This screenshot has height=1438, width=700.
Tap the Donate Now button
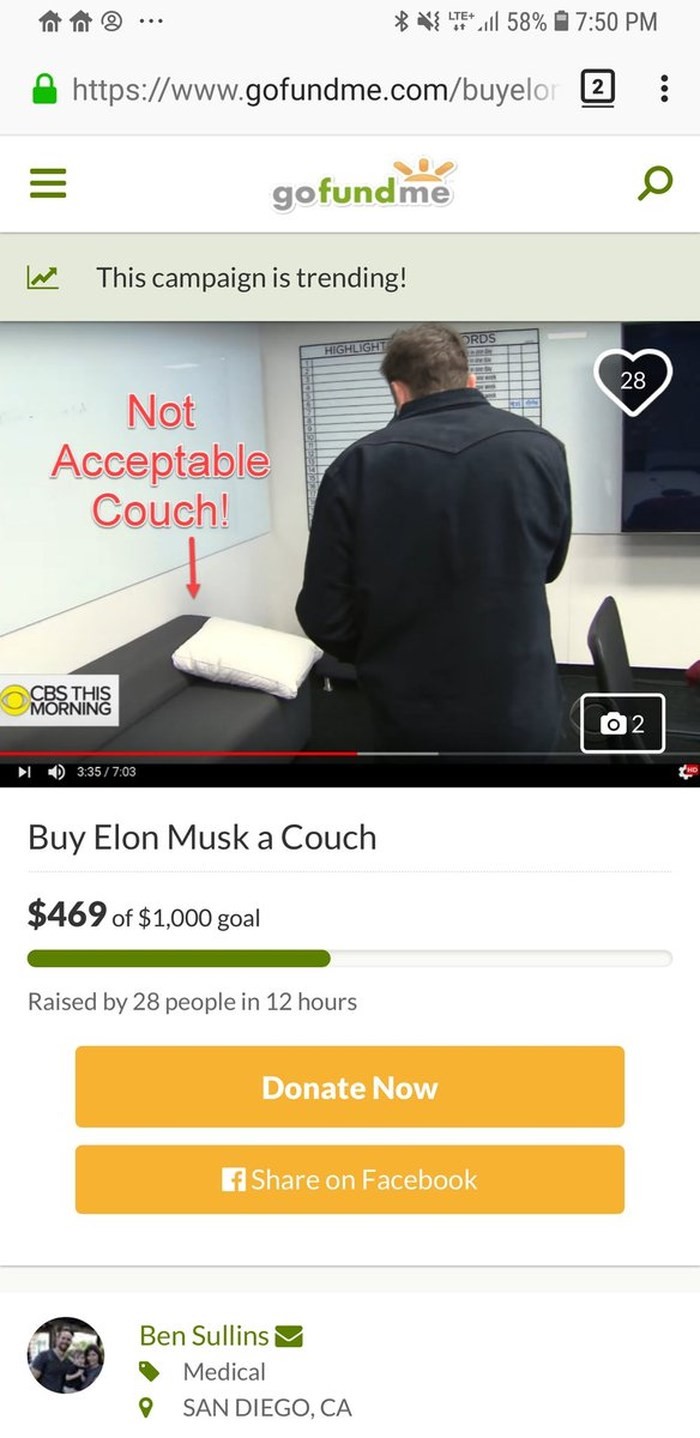click(349, 1087)
